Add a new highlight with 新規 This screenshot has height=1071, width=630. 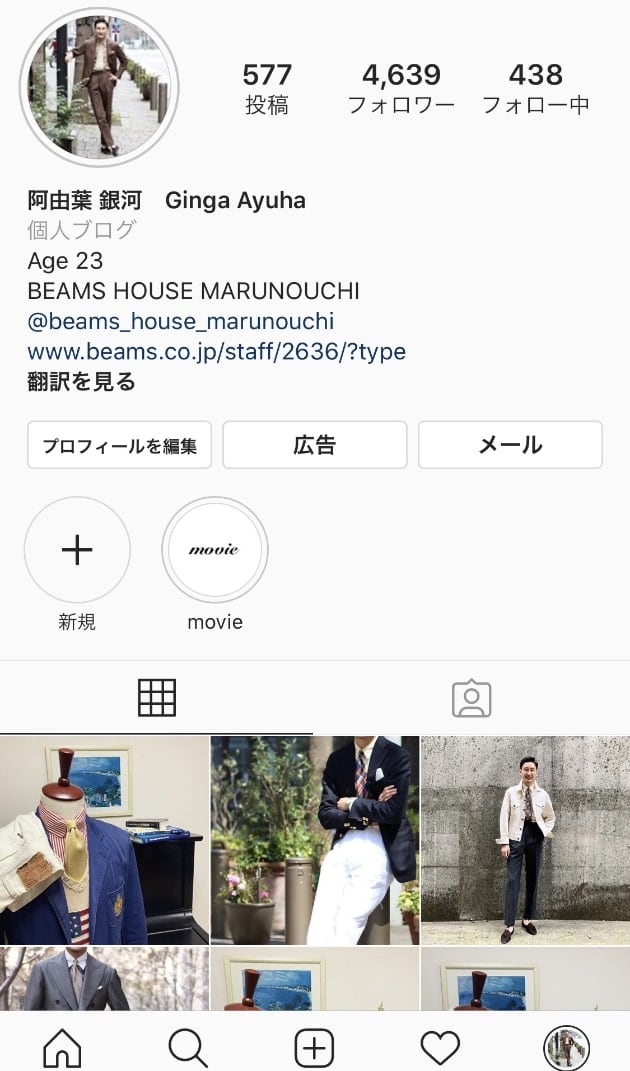[x=77, y=550]
